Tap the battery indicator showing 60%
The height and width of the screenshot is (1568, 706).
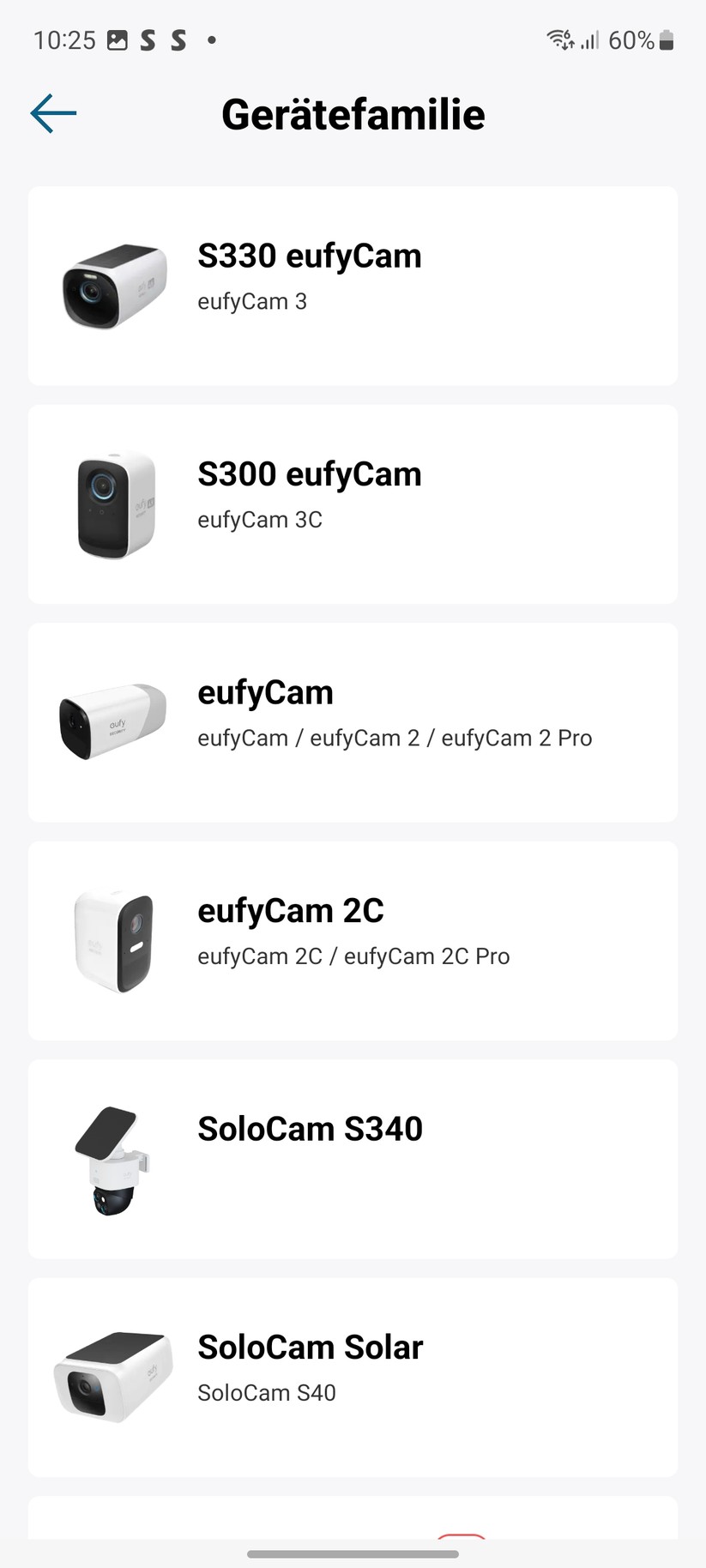667,39
